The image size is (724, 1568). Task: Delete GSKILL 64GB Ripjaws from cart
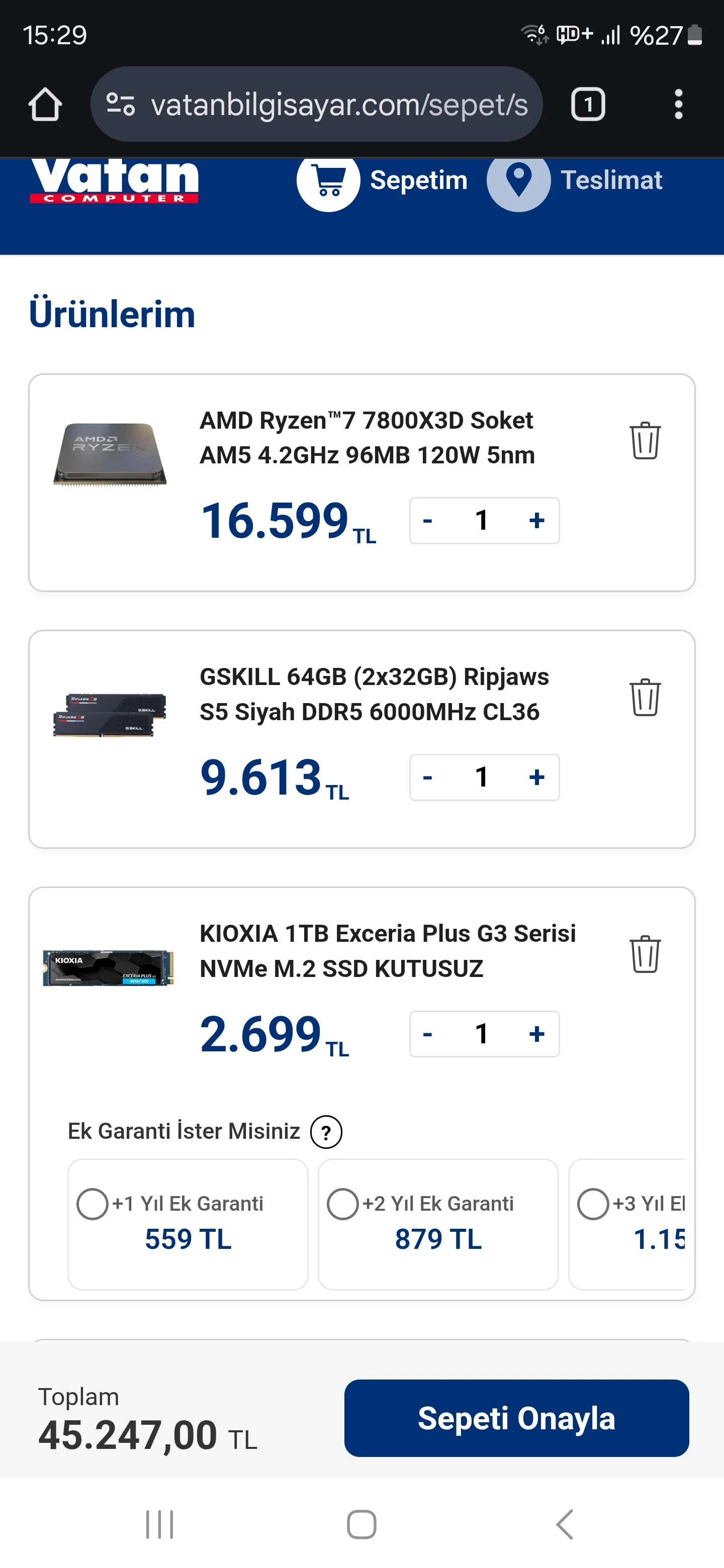click(x=644, y=697)
